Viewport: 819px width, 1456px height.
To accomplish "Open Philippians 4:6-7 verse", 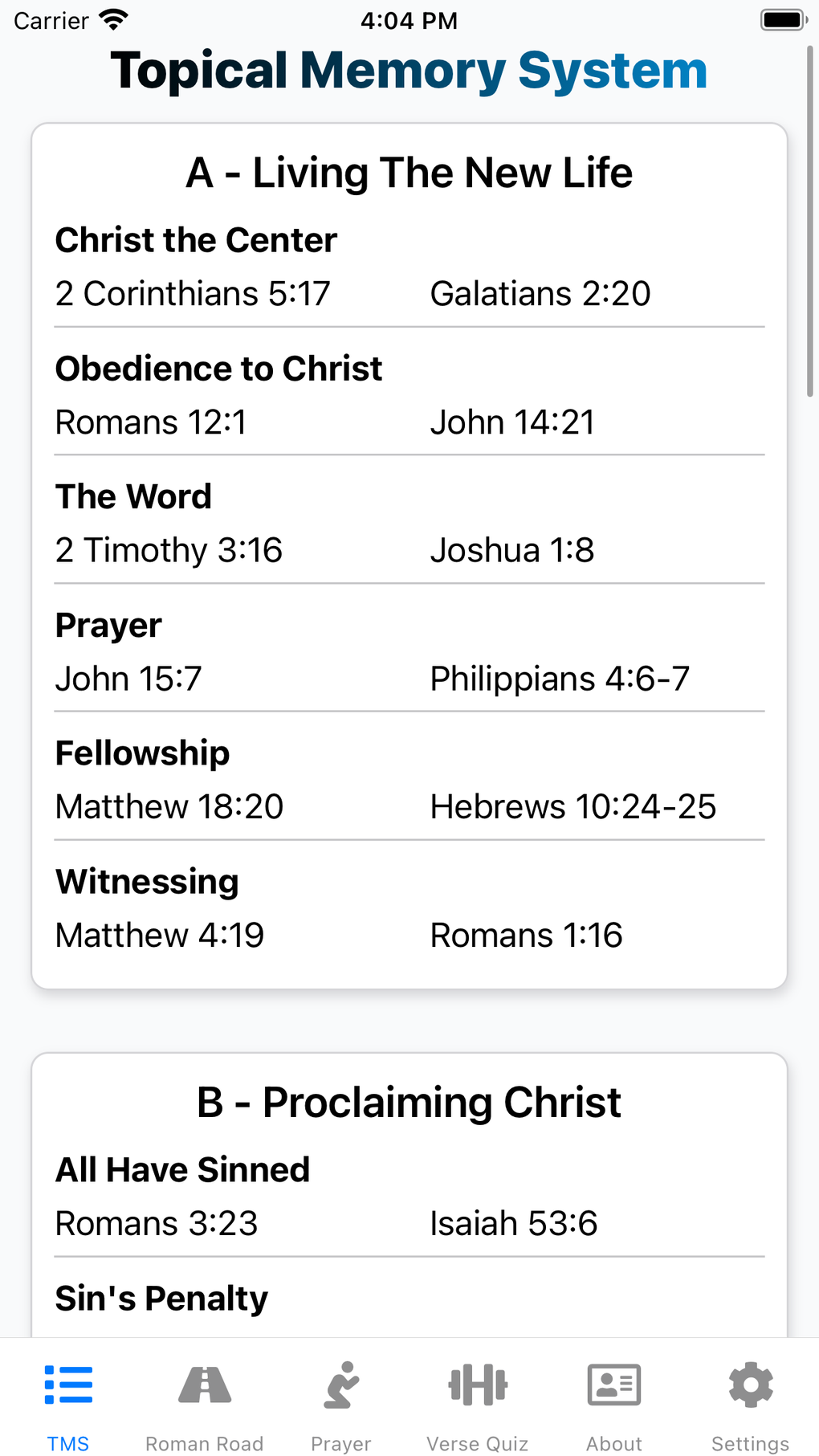I will (560, 678).
